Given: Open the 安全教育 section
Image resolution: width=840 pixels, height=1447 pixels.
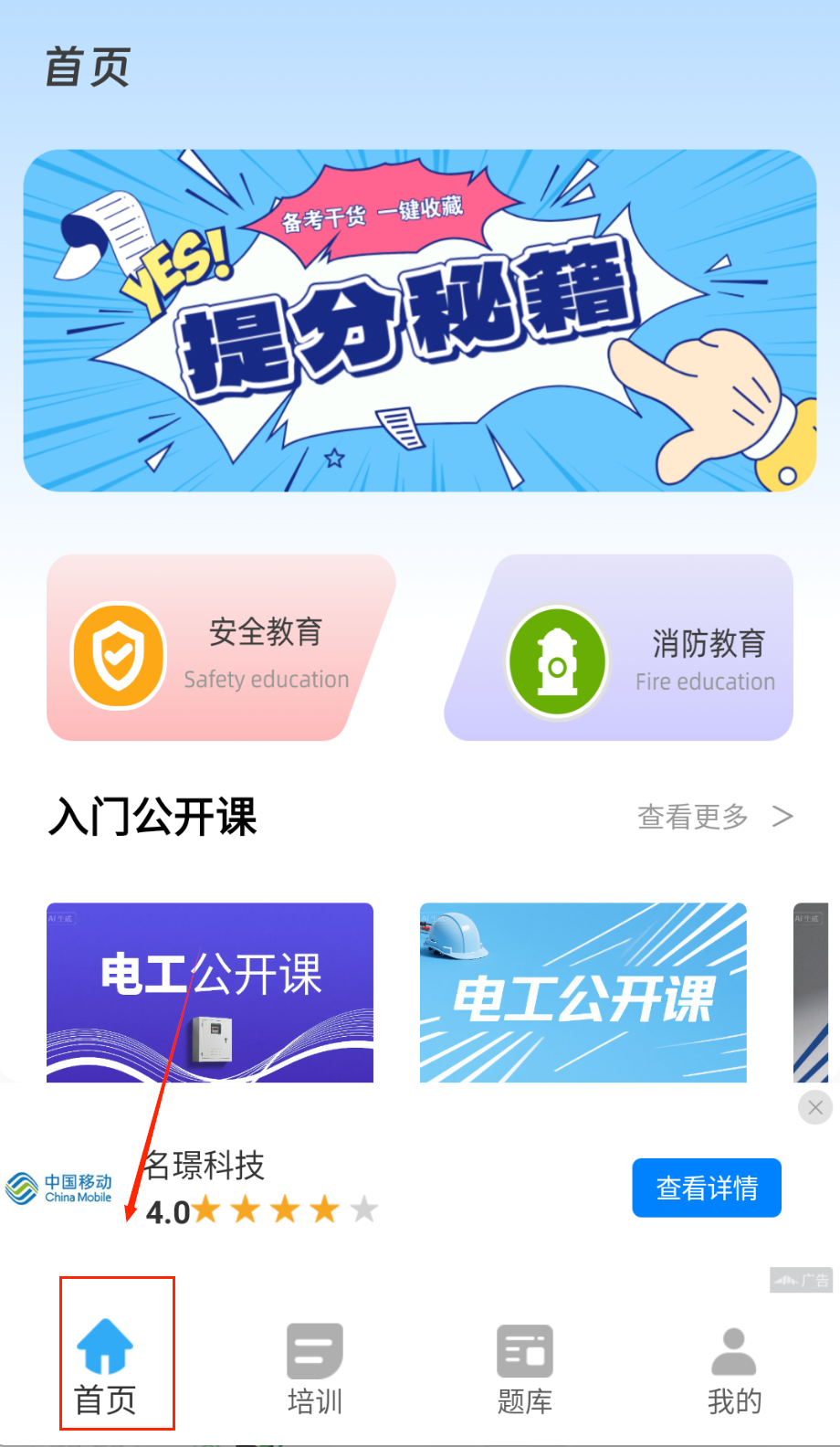Looking at the screenshot, I should coord(219,648).
